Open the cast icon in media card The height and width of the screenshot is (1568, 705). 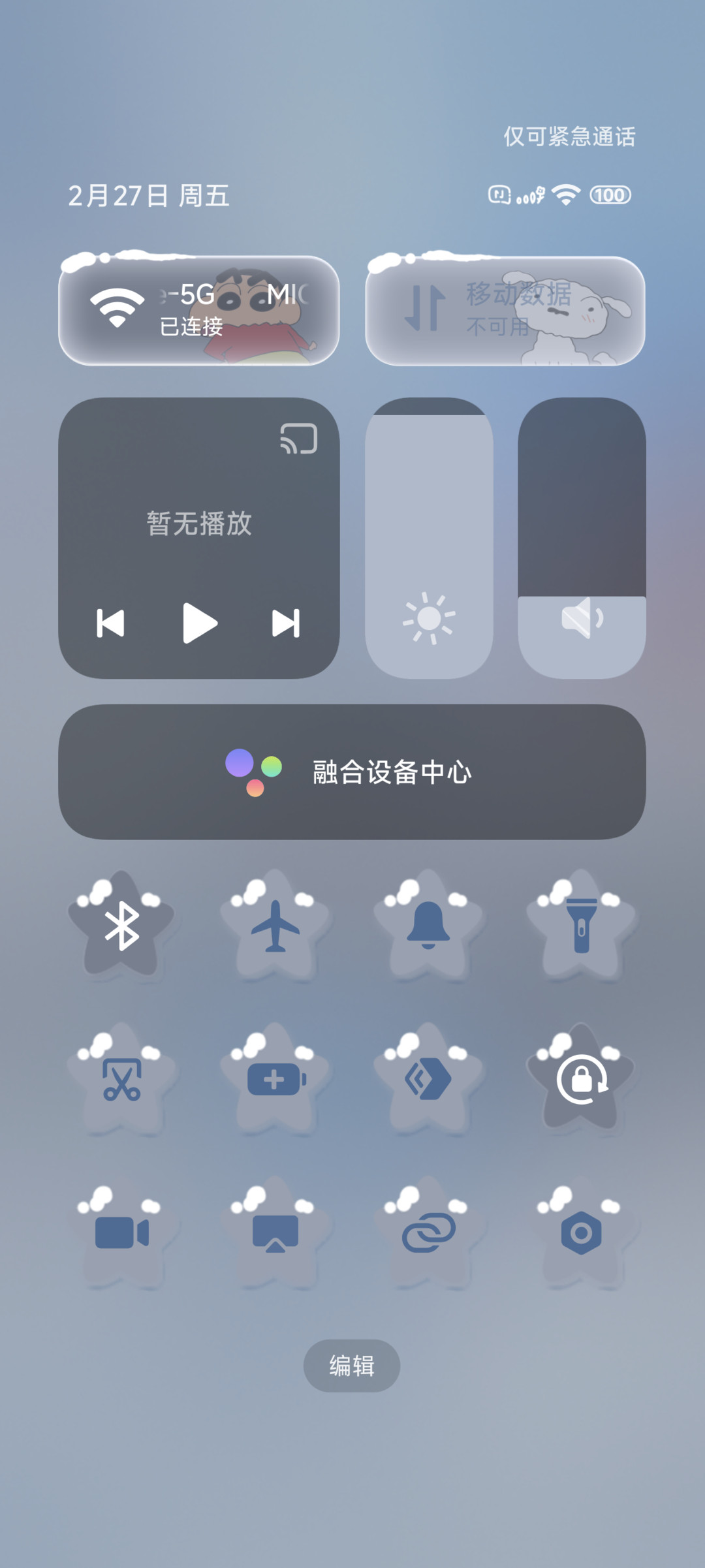[299, 438]
